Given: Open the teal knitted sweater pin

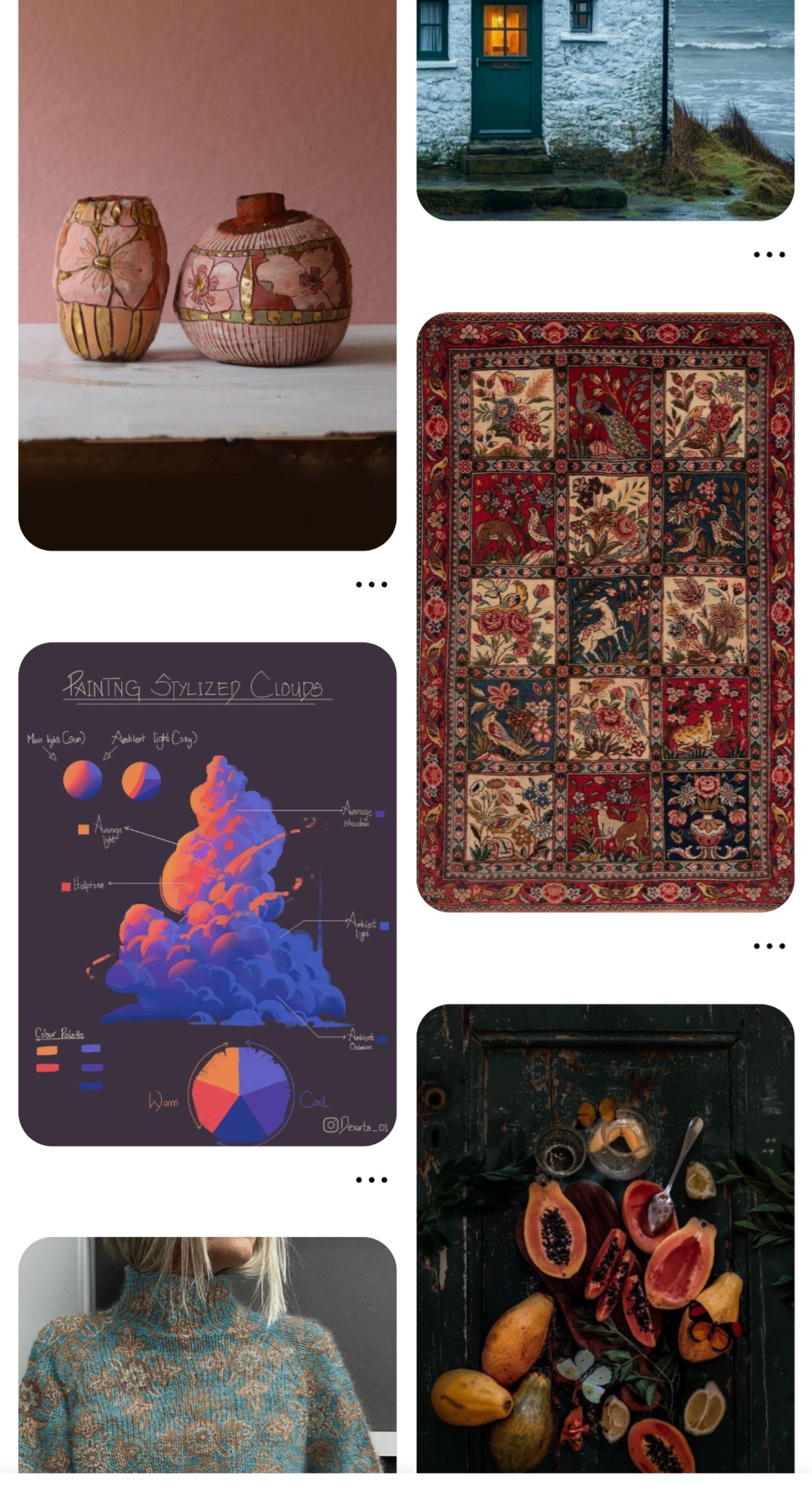Looking at the screenshot, I should point(207,1353).
